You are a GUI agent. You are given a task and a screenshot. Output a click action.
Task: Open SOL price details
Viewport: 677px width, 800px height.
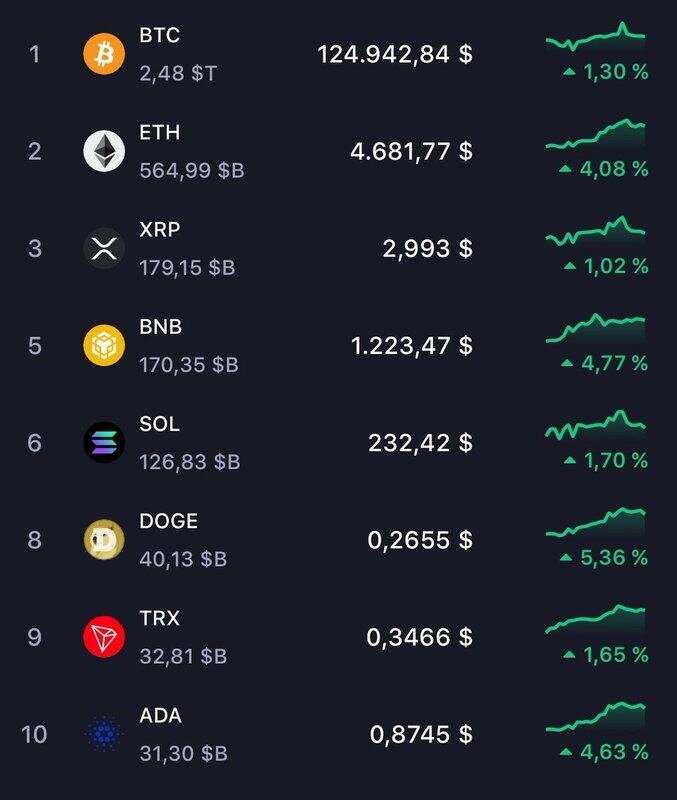338,442
